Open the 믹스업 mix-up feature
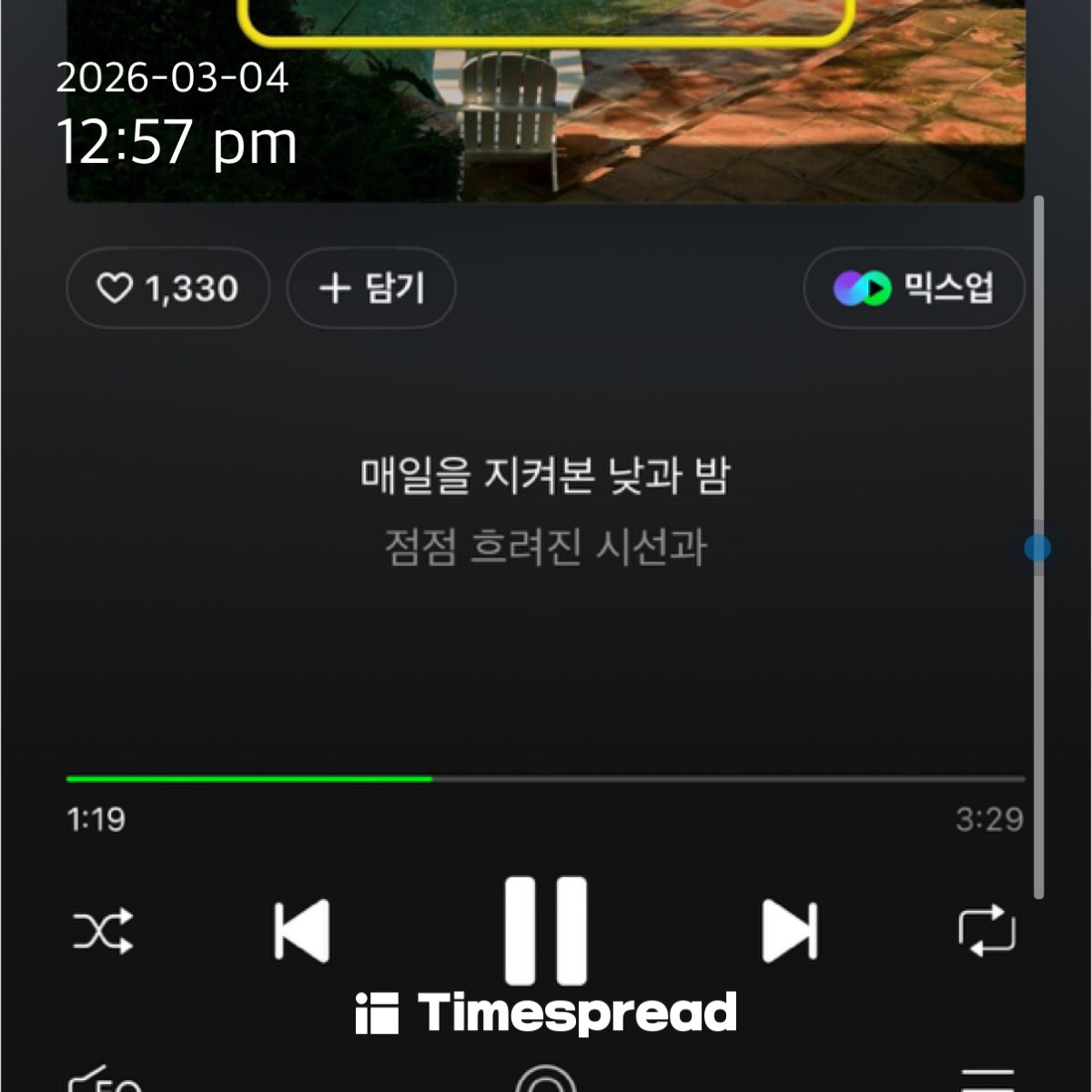Viewport: 1092px width, 1092px height. click(914, 288)
